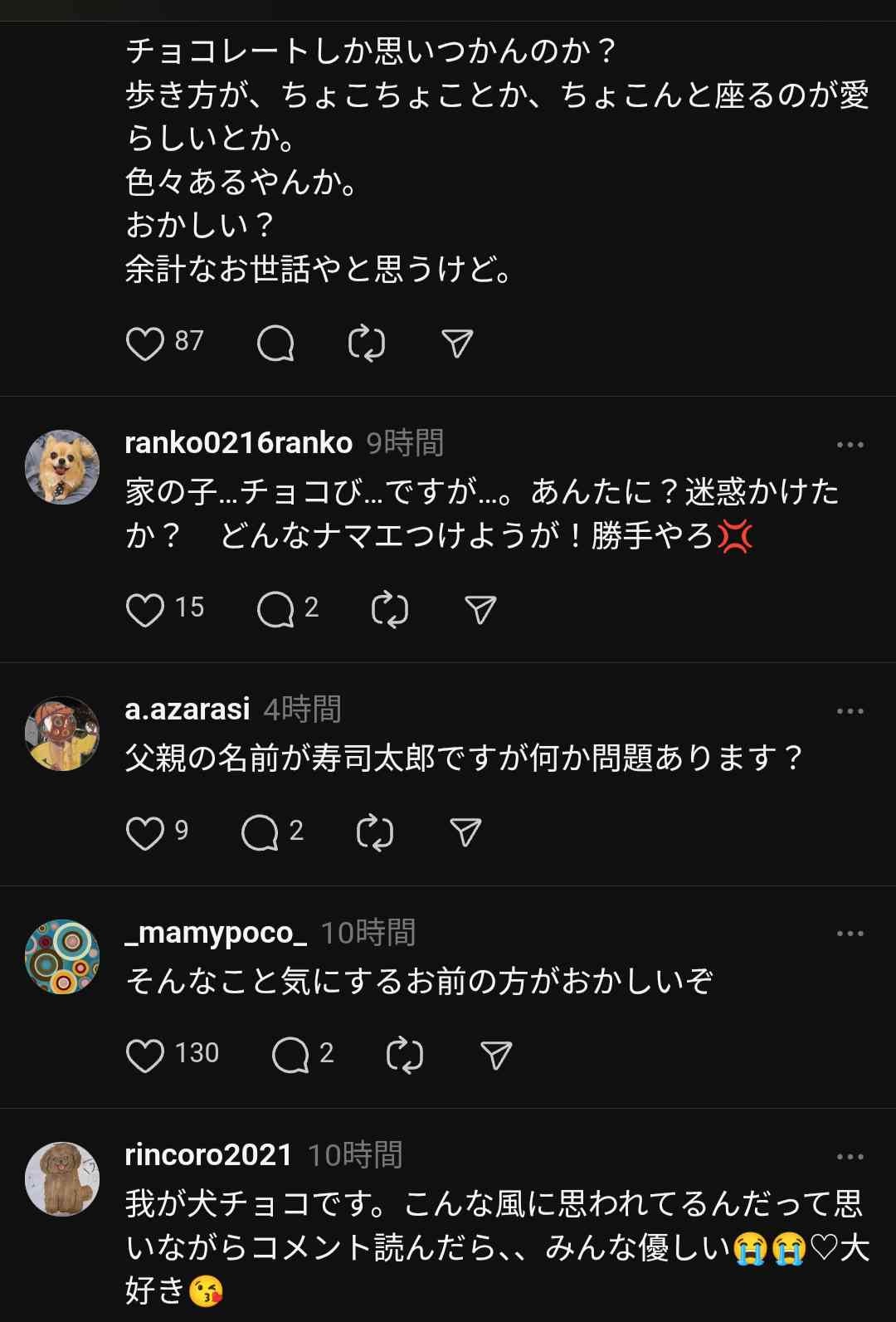Image resolution: width=896 pixels, height=1322 pixels.
Task: Comment on the top post with 87 likes
Action: [275, 343]
